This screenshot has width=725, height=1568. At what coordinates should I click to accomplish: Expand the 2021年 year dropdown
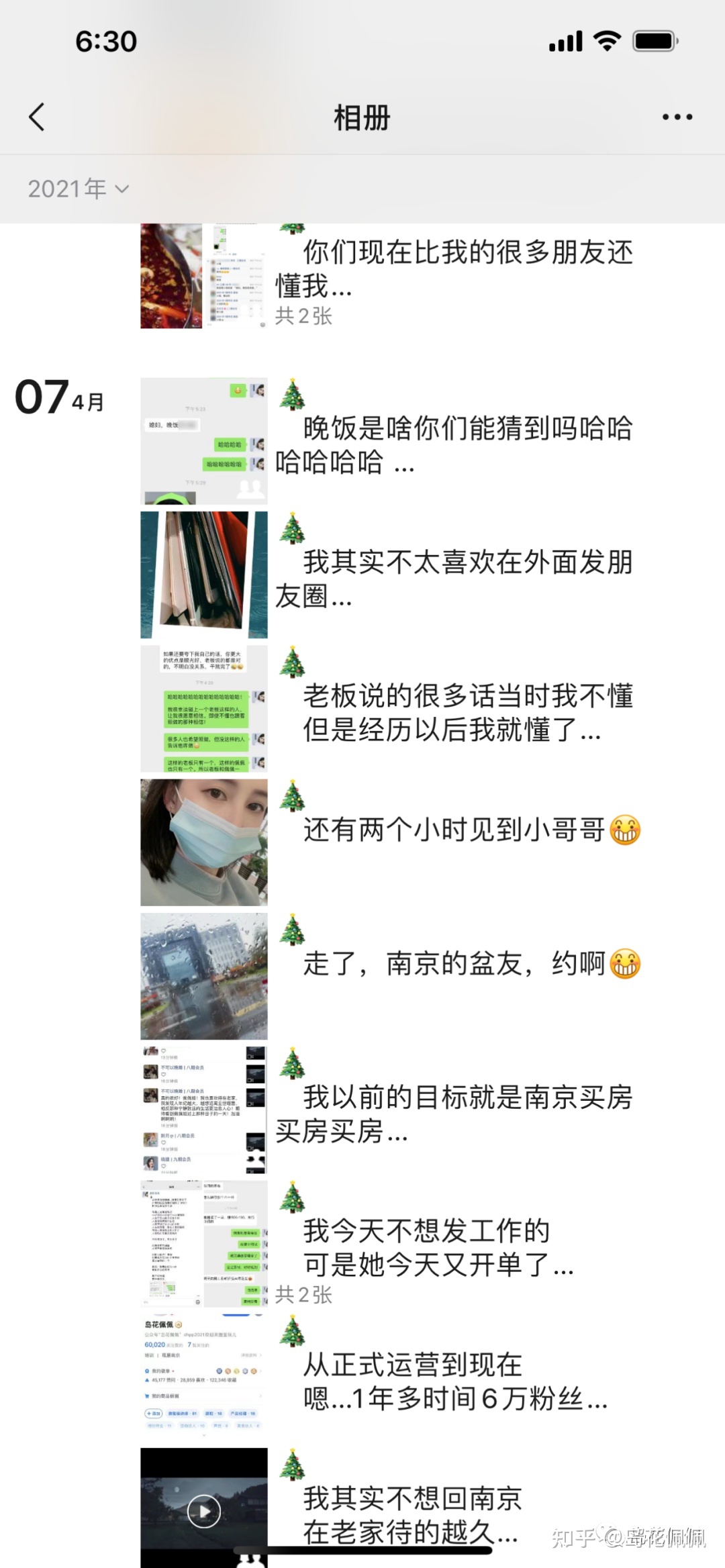(78, 189)
